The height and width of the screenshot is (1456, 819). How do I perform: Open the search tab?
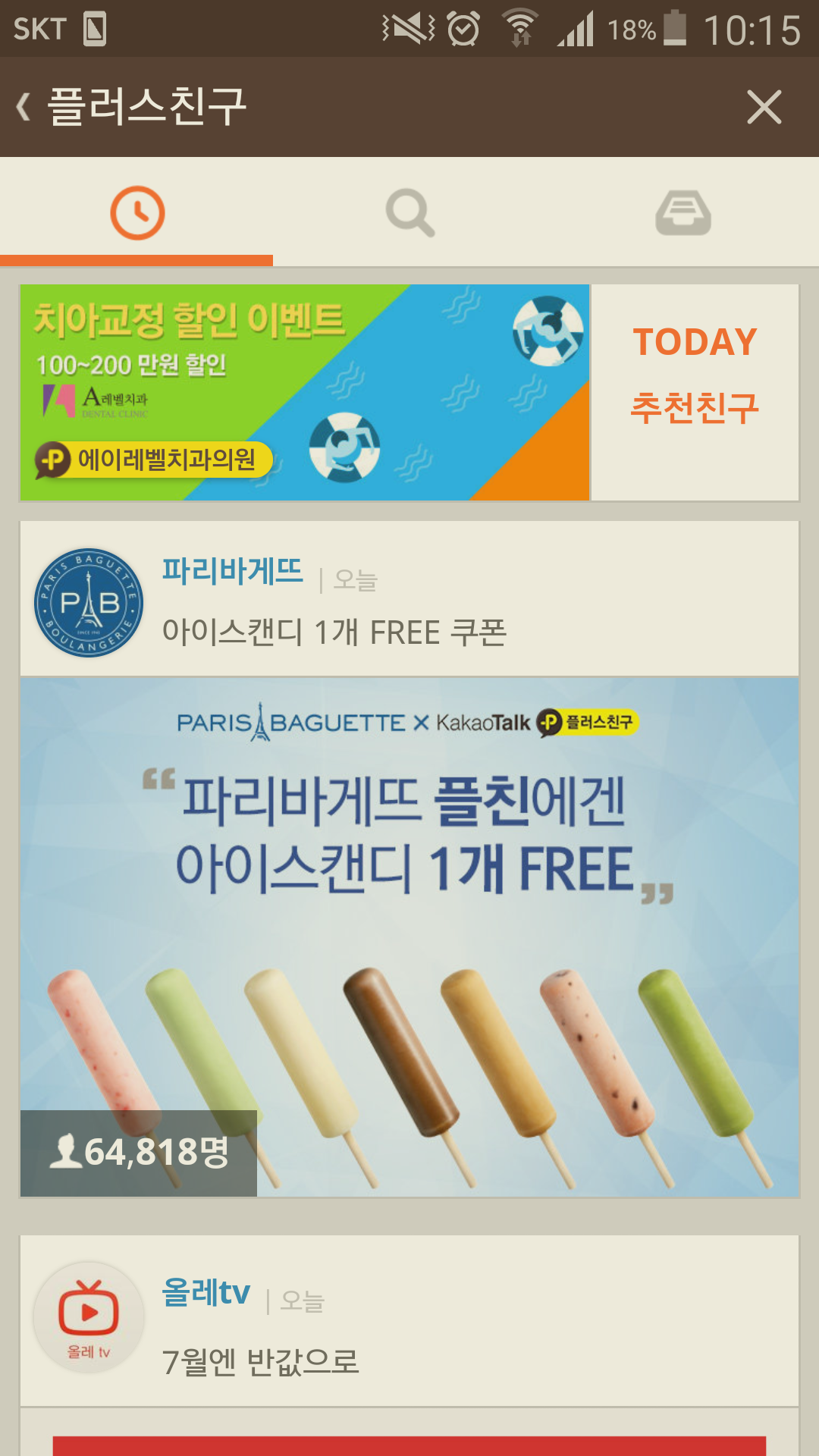pyautogui.click(x=409, y=213)
